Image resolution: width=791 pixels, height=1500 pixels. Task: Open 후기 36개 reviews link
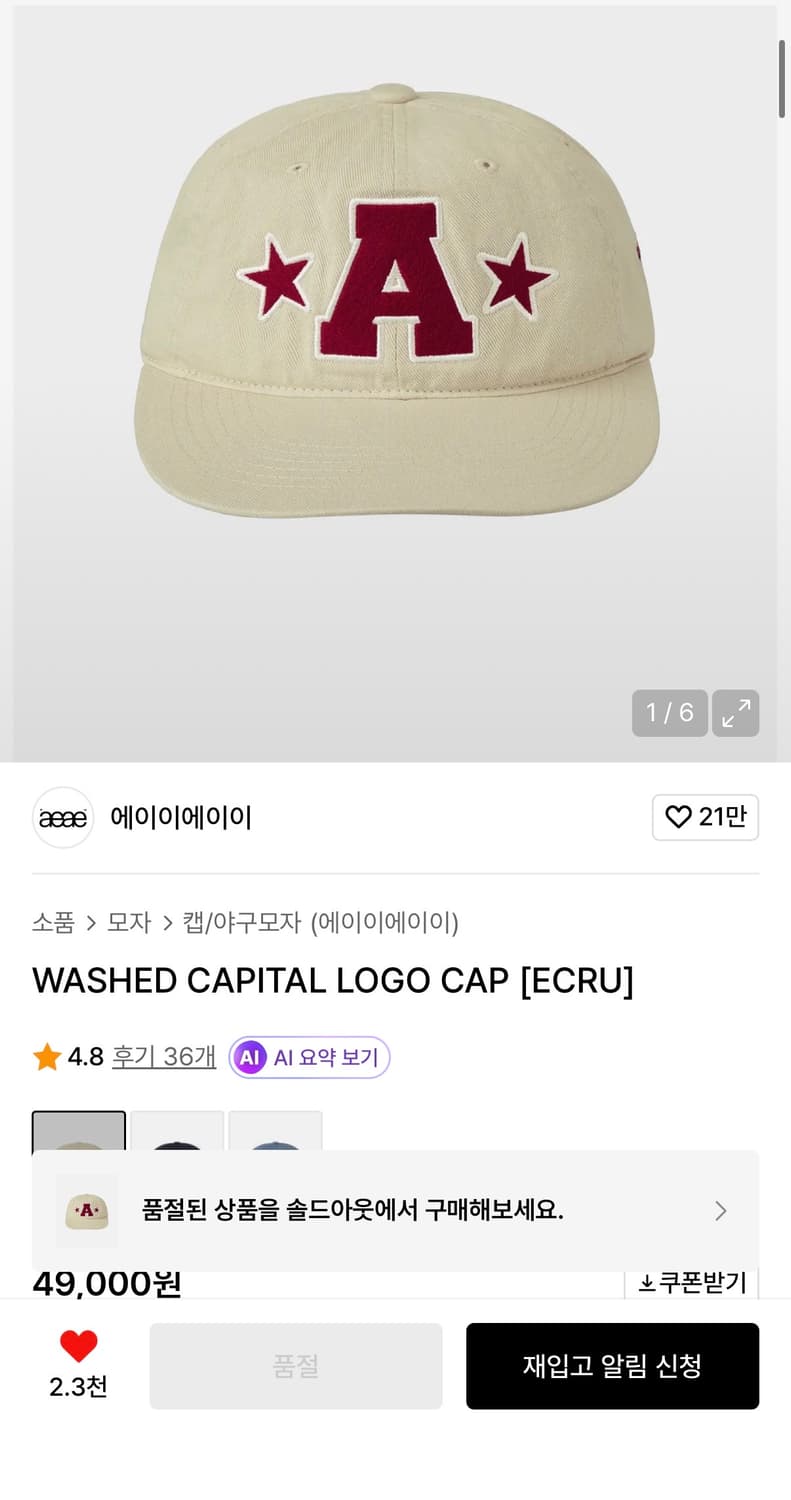(164, 1056)
